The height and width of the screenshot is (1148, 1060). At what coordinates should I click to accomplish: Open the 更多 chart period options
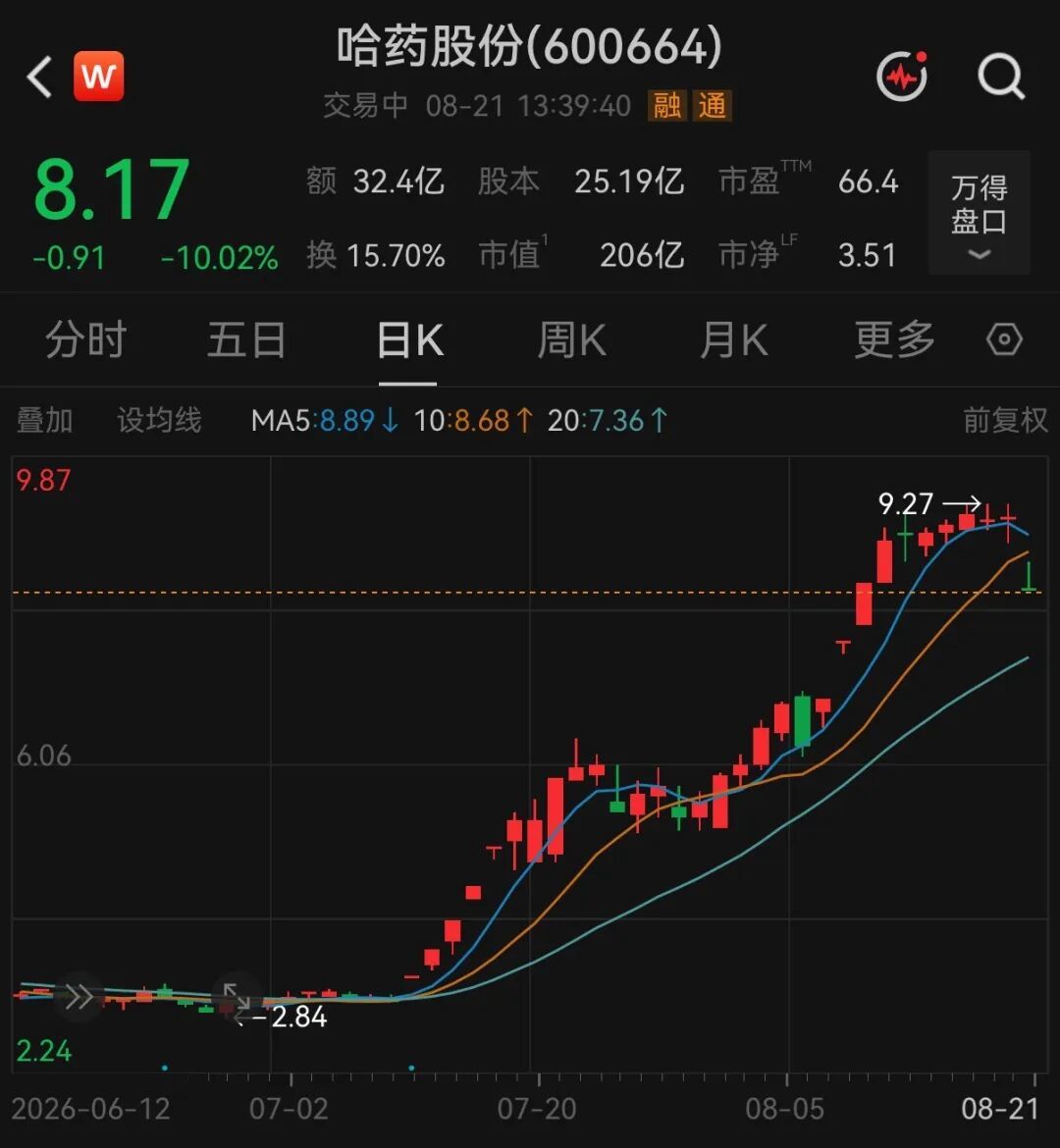point(895,339)
